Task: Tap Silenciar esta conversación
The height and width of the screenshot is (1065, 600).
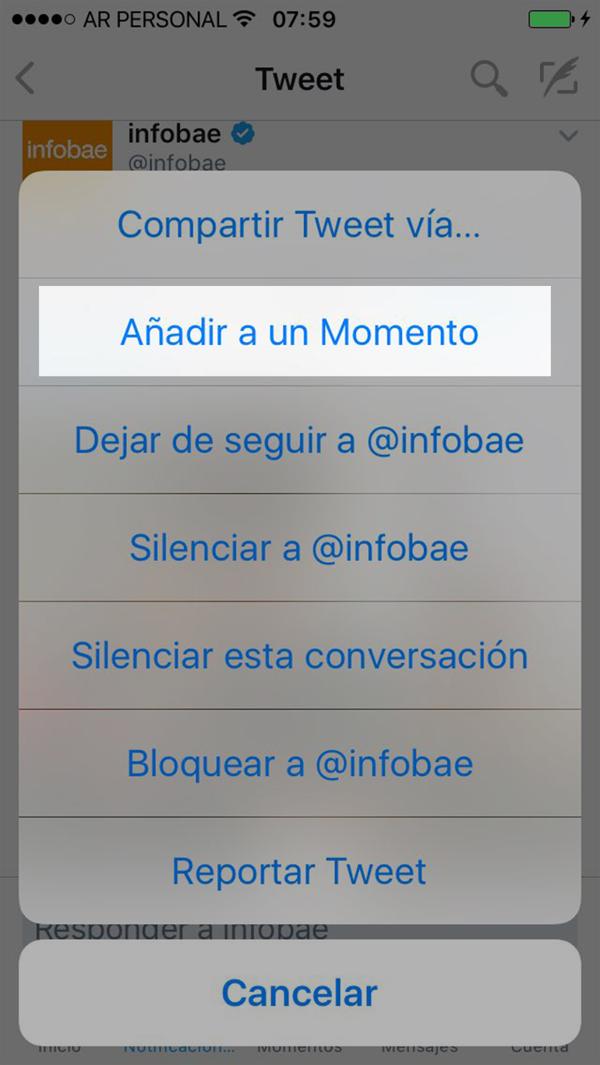Action: 300,655
